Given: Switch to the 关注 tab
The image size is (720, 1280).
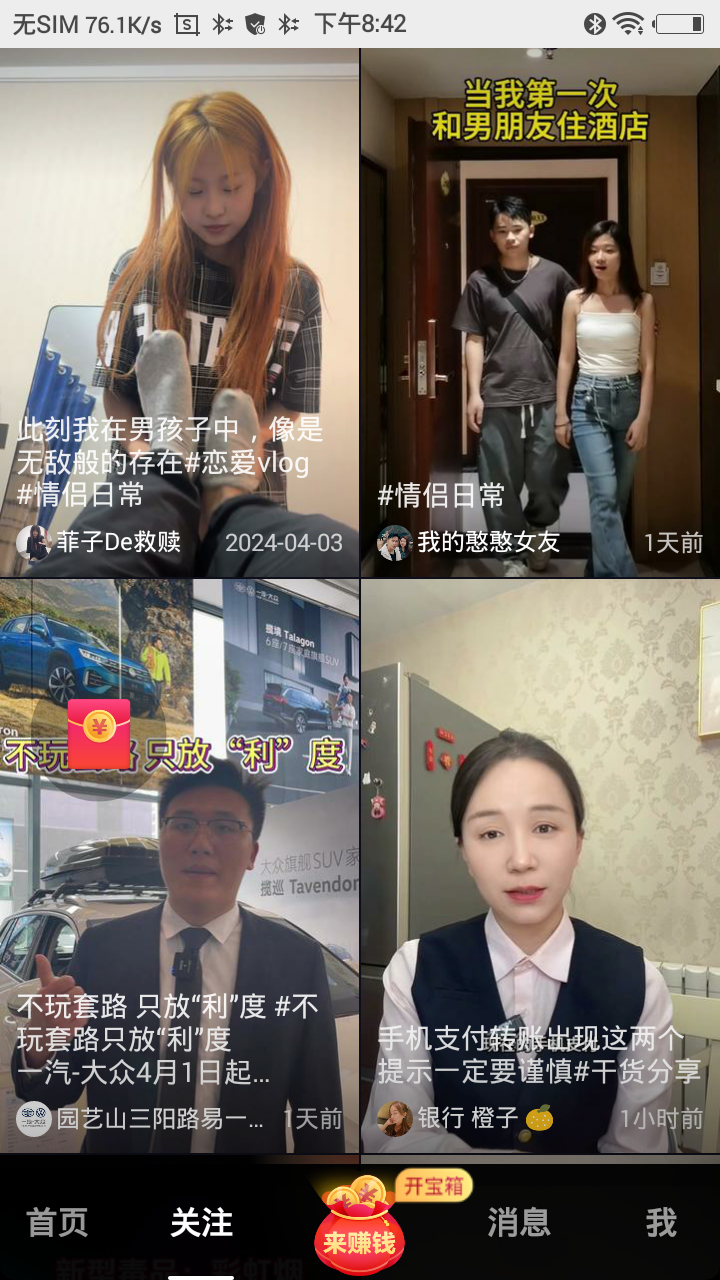Looking at the screenshot, I should pyautogui.click(x=201, y=1222).
